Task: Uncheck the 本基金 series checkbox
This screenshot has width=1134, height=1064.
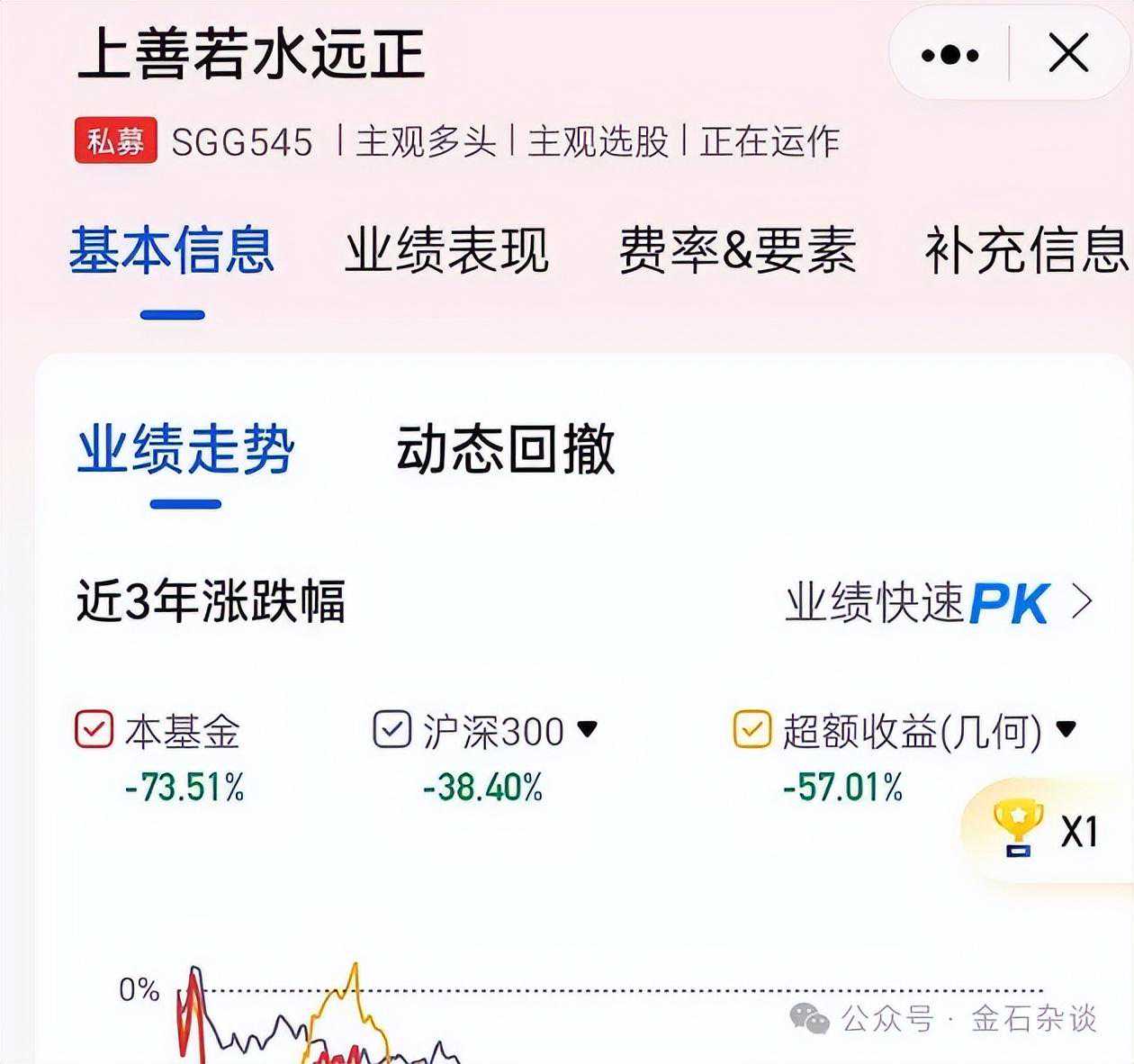Action: click(94, 729)
